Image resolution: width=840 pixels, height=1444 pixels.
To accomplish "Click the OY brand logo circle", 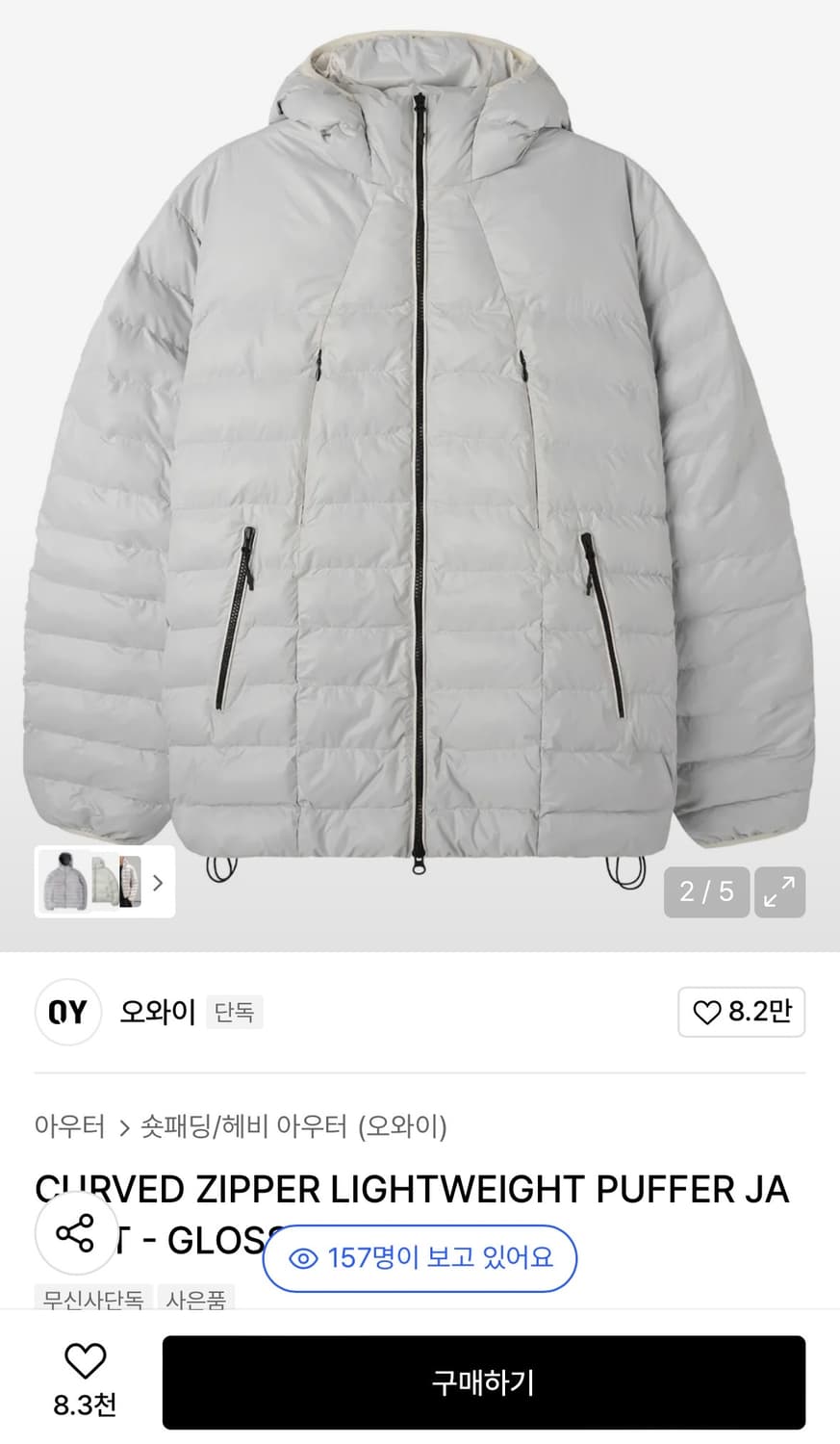I will [x=67, y=1012].
